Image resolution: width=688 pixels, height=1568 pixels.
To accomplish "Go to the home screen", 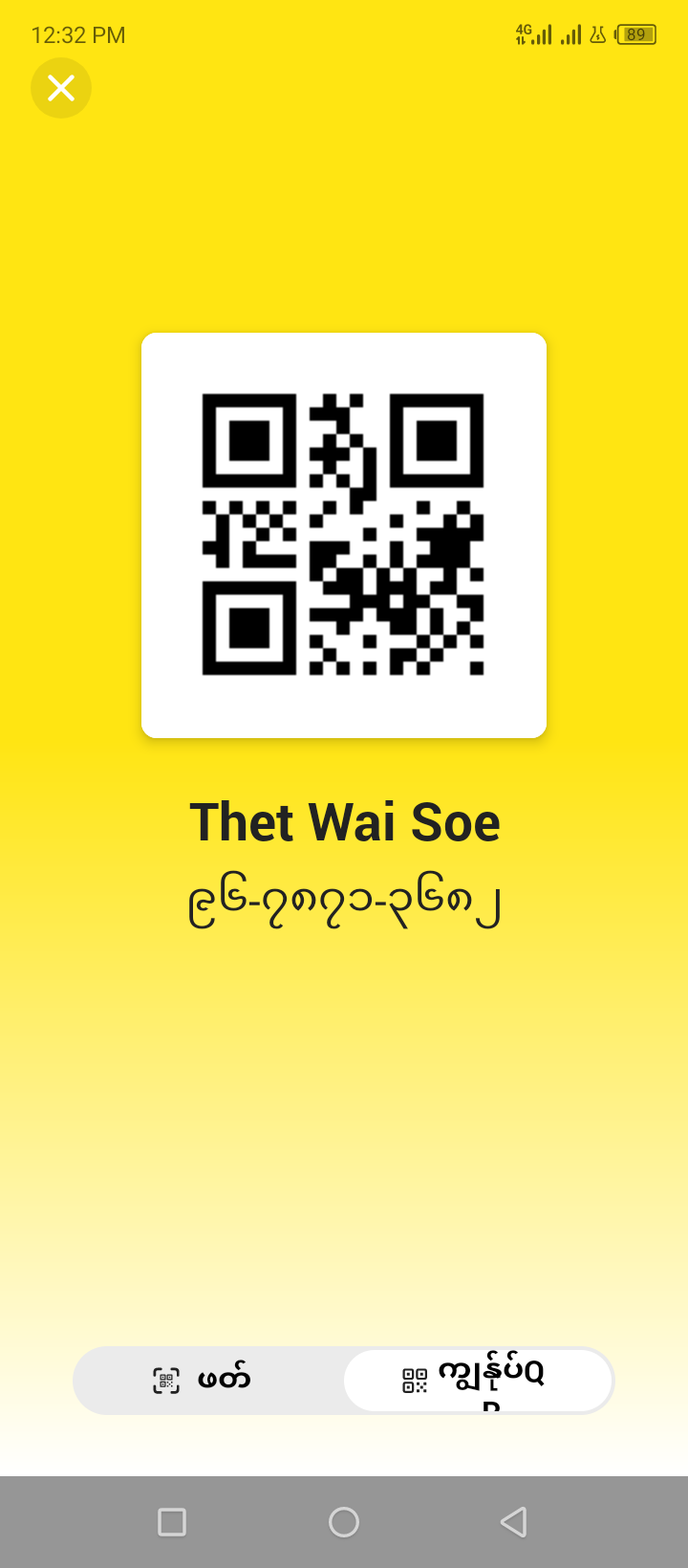I will click(x=344, y=1521).
